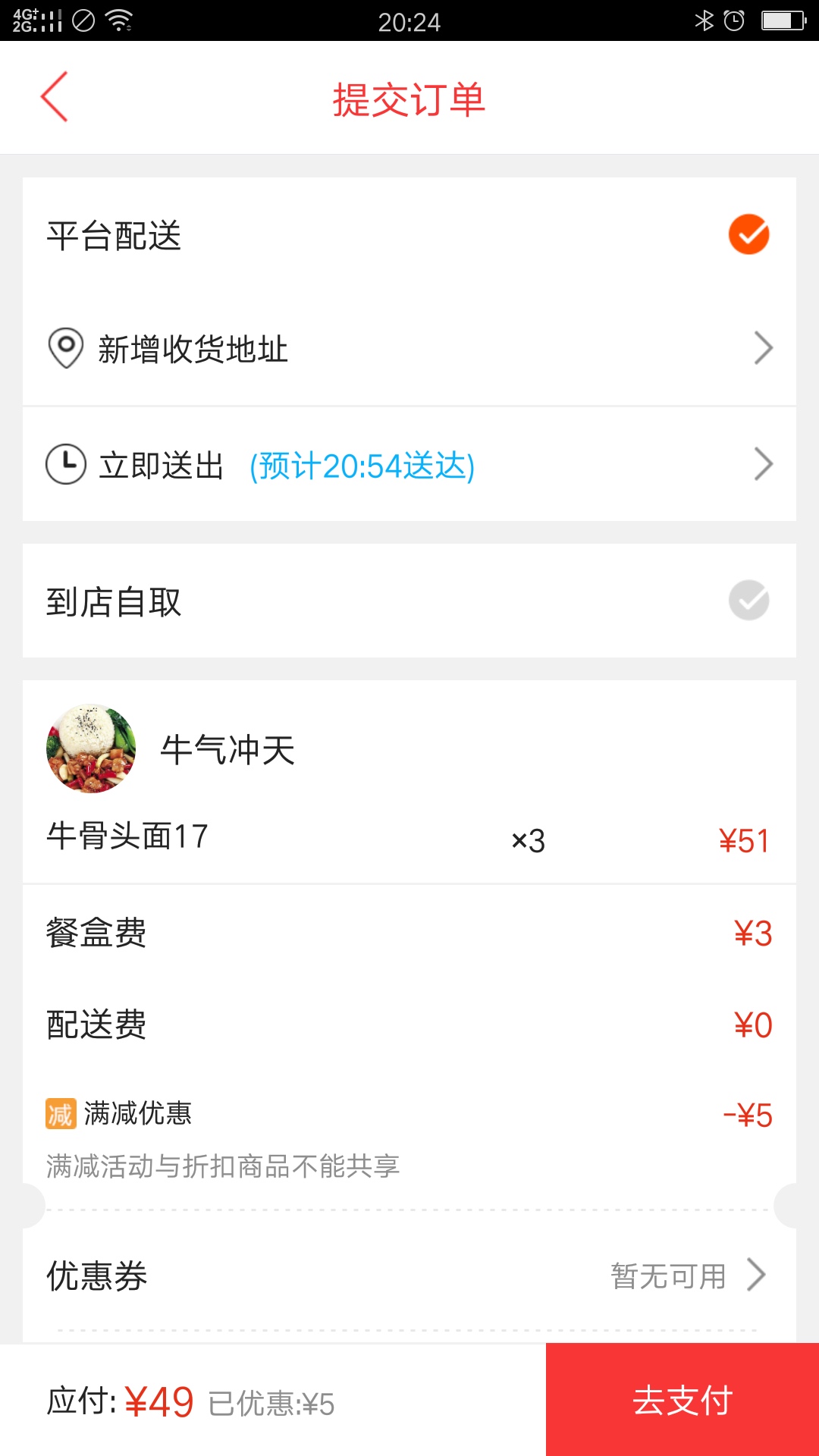819x1456 pixels.
Task: Select 平台配送 delivery option
Action: (x=748, y=234)
